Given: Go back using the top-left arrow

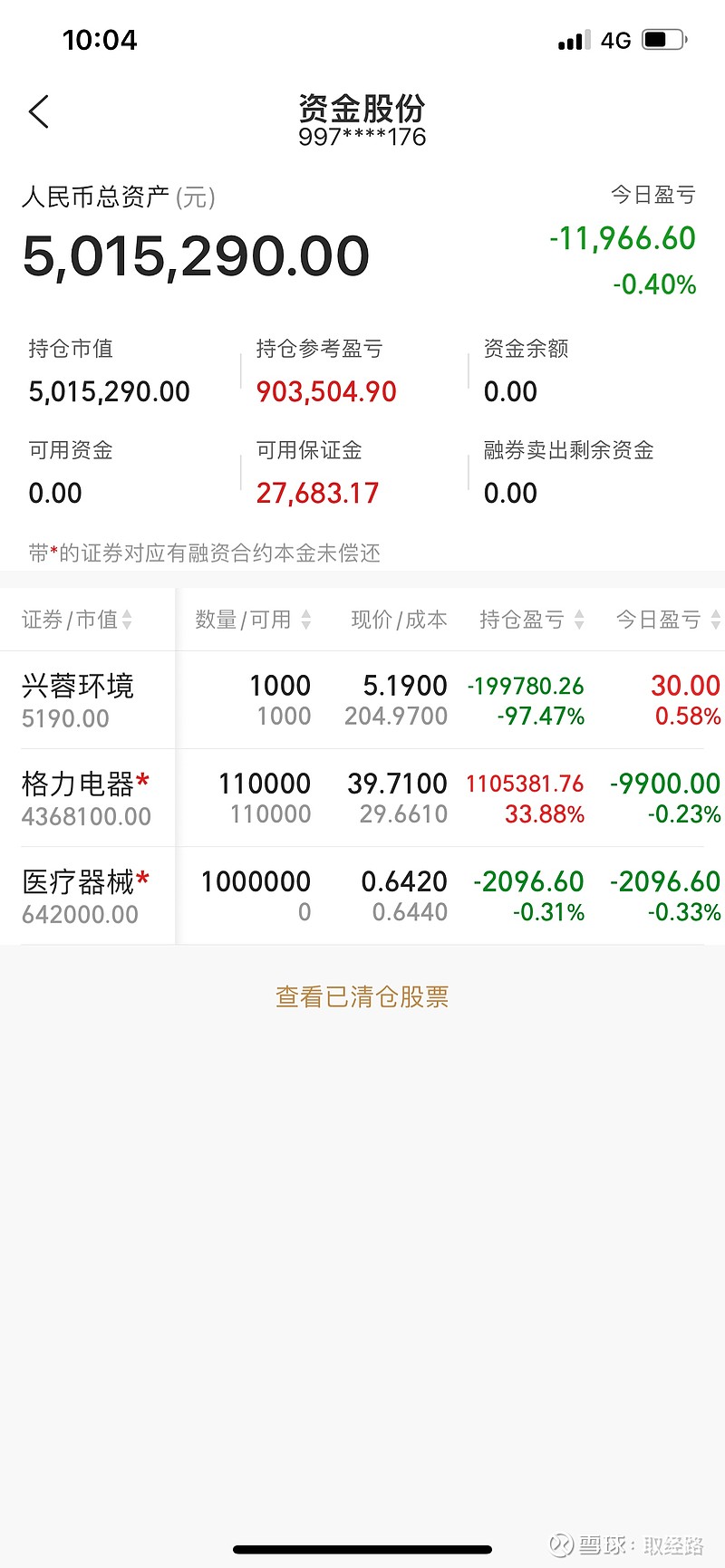Looking at the screenshot, I should point(38,112).
